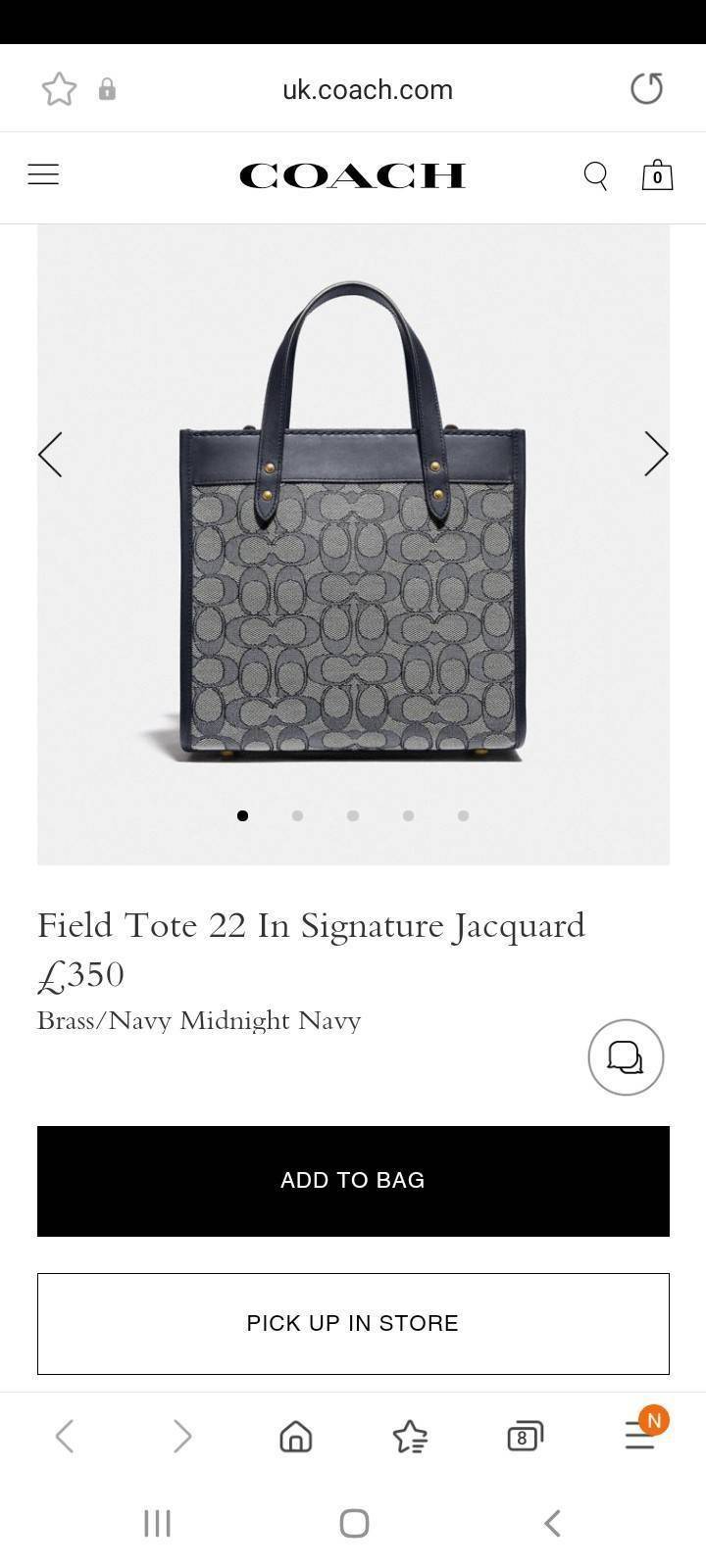The width and height of the screenshot is (706, 1568).
Task: Show the 8 open browser tabs
Action: [525, 1437]
